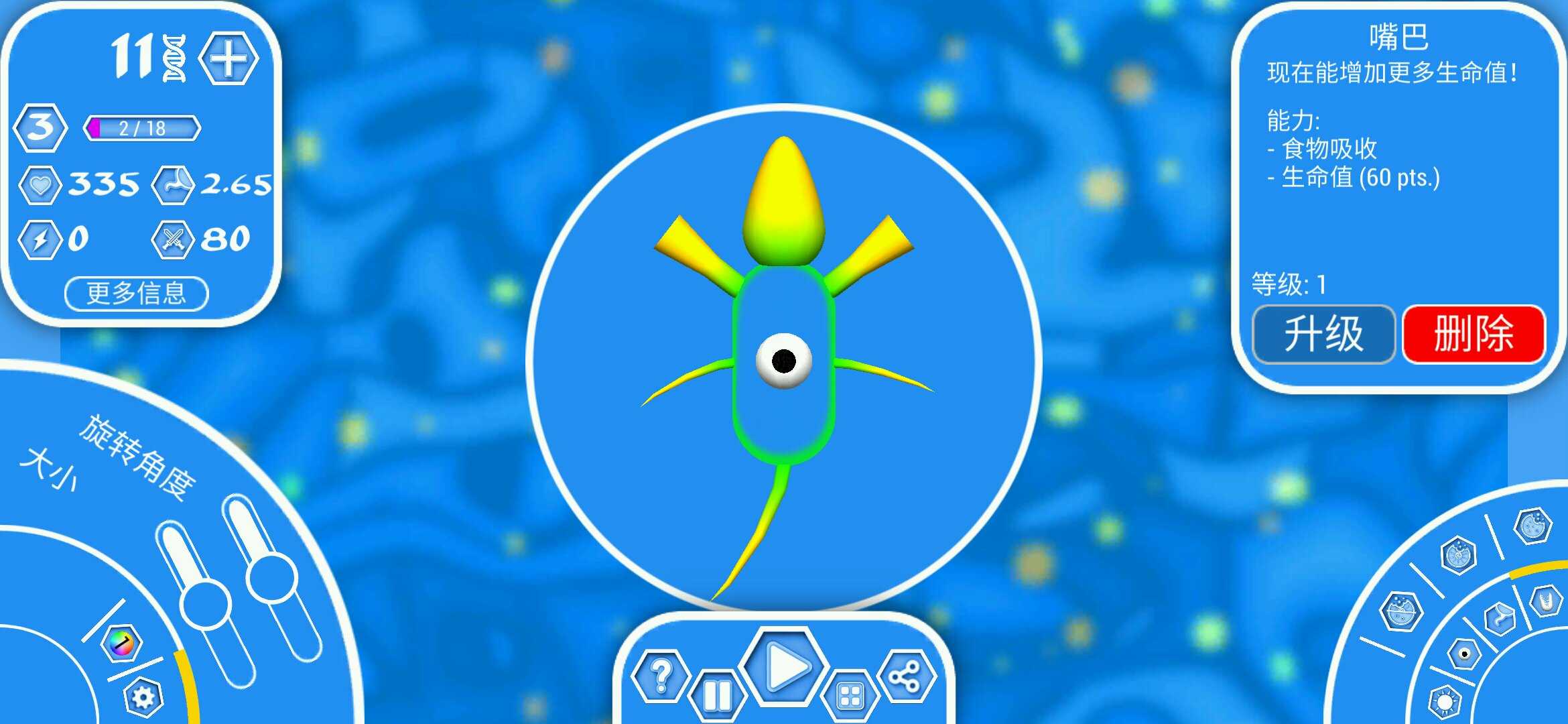Select the jaw teeth part
The image size is (1568, 724).
1545,600
